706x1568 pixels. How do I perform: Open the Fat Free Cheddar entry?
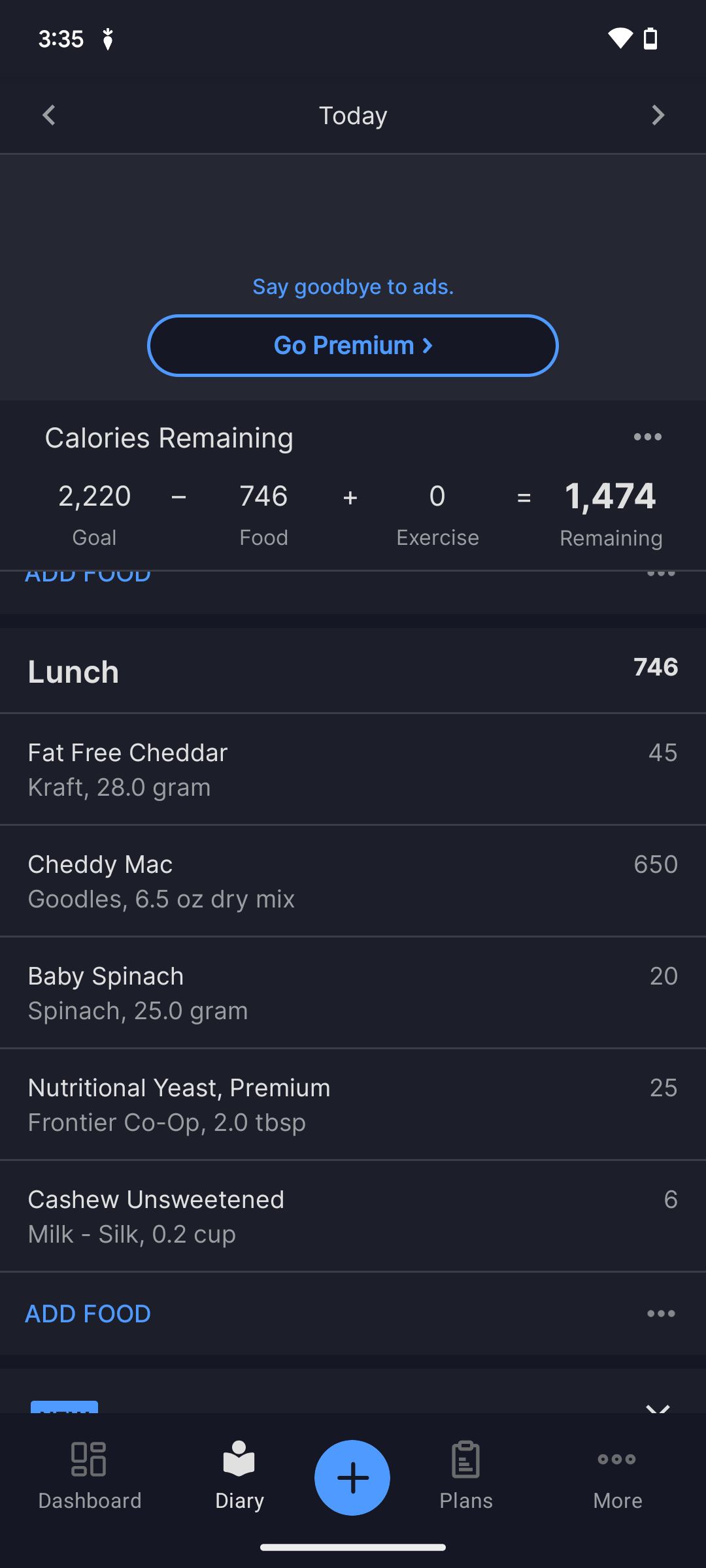pos(353,770)
